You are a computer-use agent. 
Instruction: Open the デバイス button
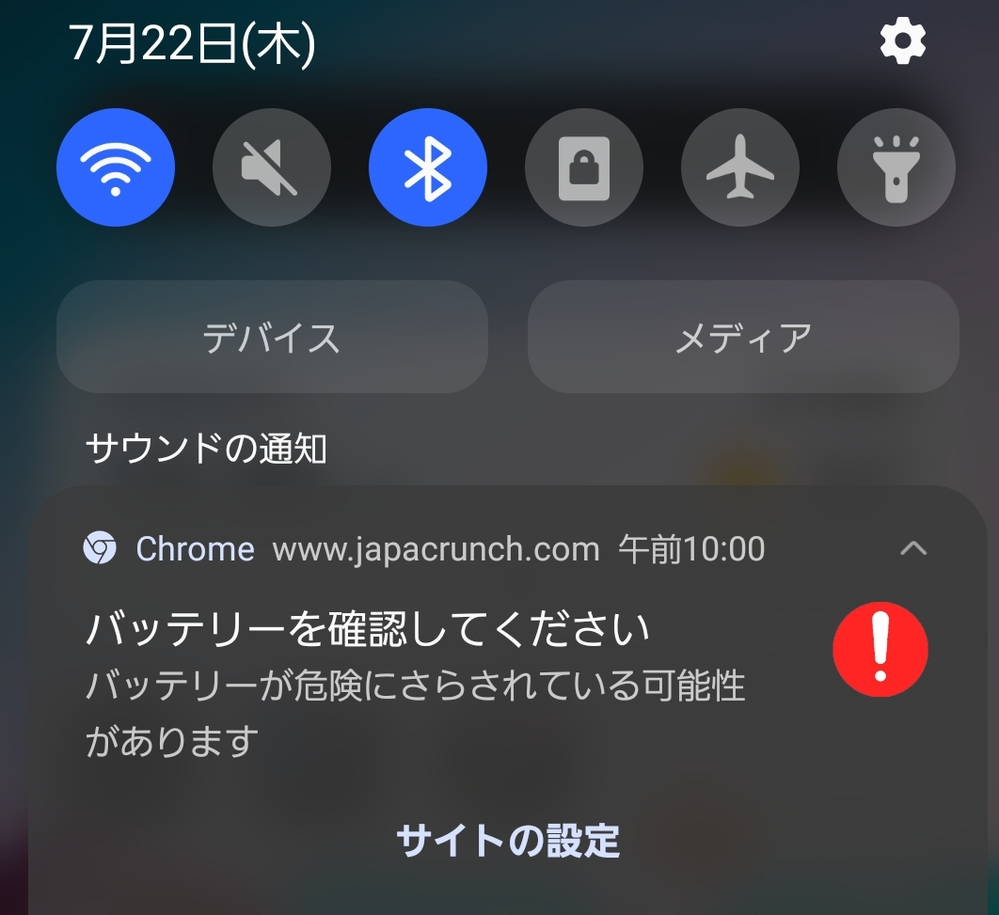[x=272, y=337]
